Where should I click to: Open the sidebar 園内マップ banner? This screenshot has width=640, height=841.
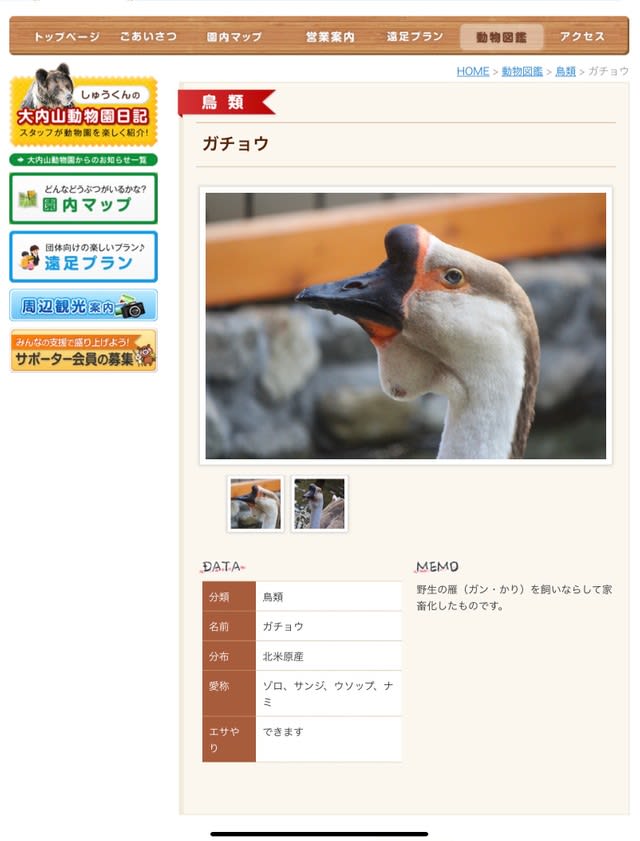83,198
